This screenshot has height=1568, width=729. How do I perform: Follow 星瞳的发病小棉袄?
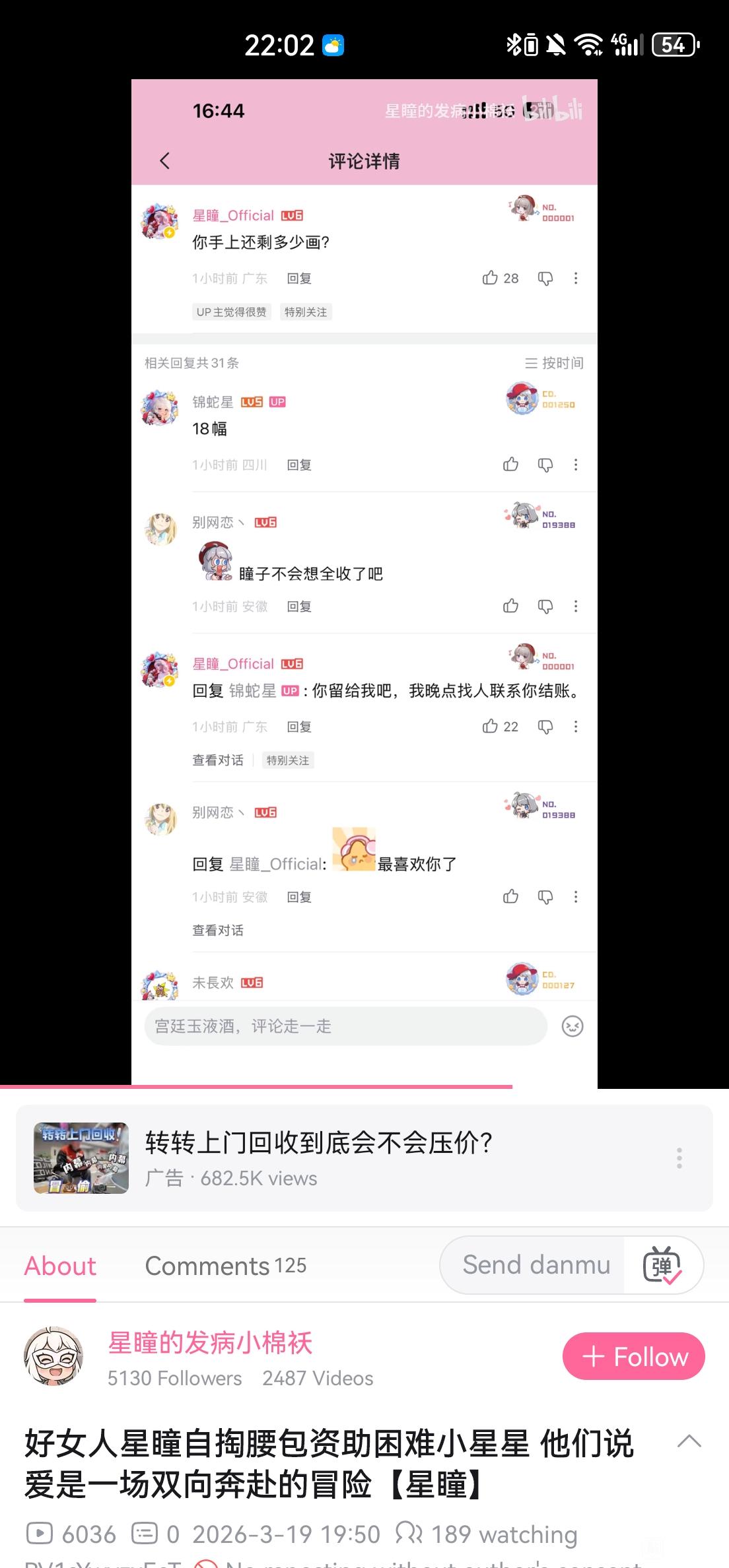pos(633,1357)
